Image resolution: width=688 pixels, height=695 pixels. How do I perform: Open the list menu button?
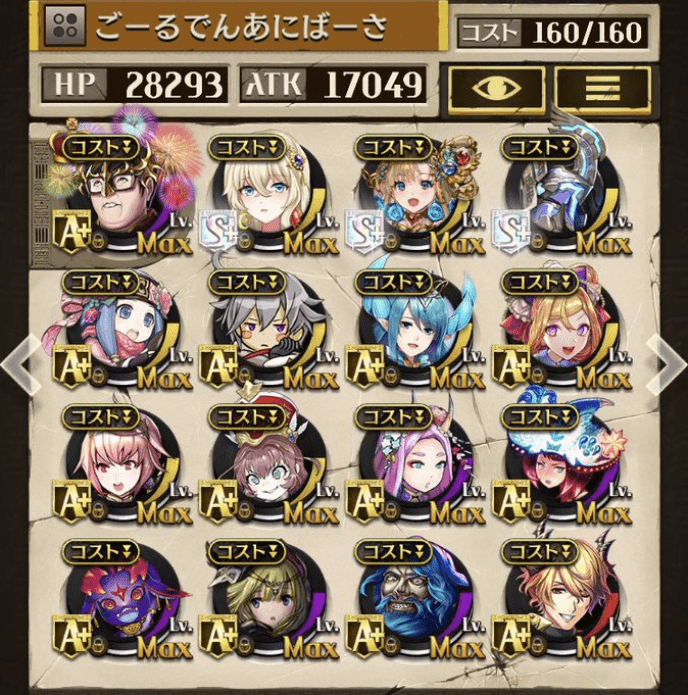pyautogui.click(x=601, y=86)
